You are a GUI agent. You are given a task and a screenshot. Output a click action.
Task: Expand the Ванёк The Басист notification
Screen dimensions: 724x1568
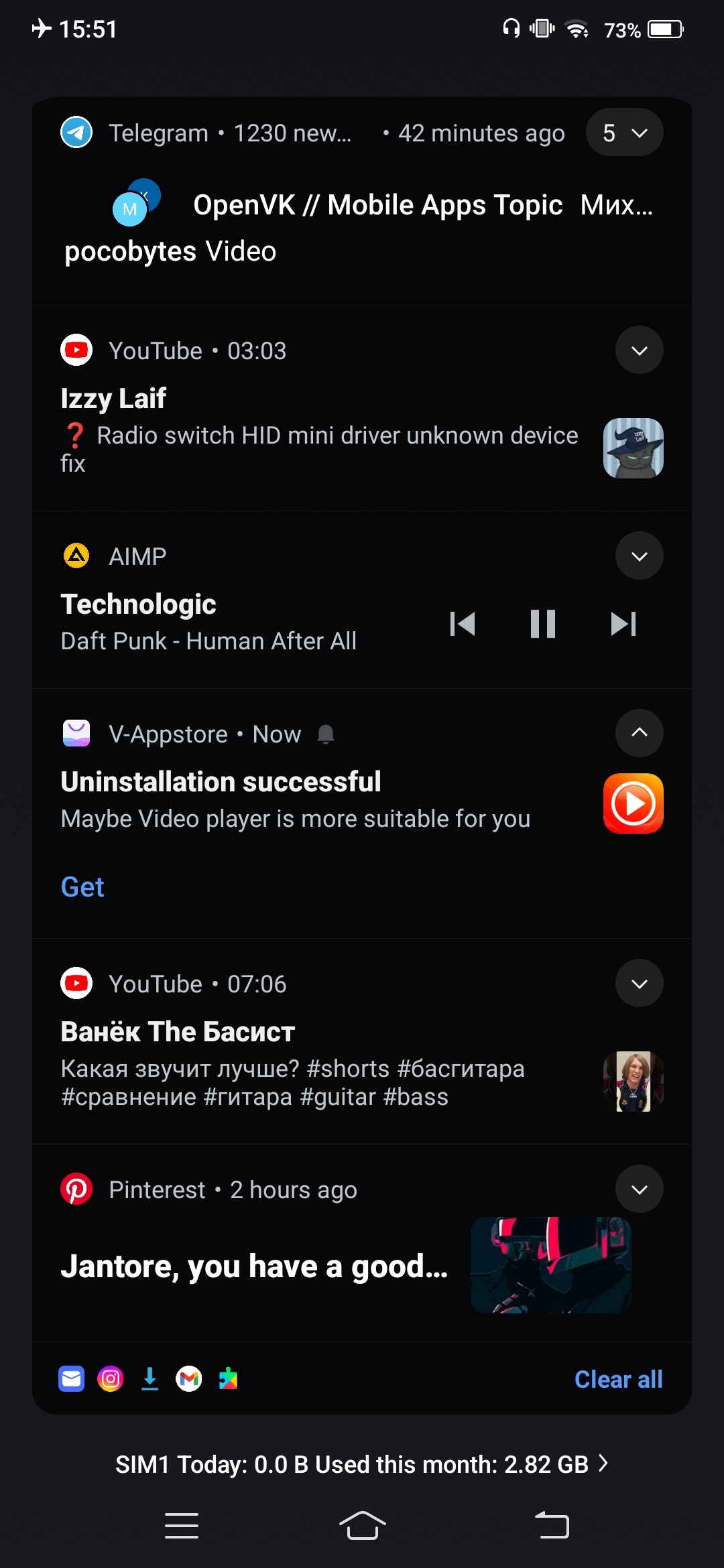[639, 984]
